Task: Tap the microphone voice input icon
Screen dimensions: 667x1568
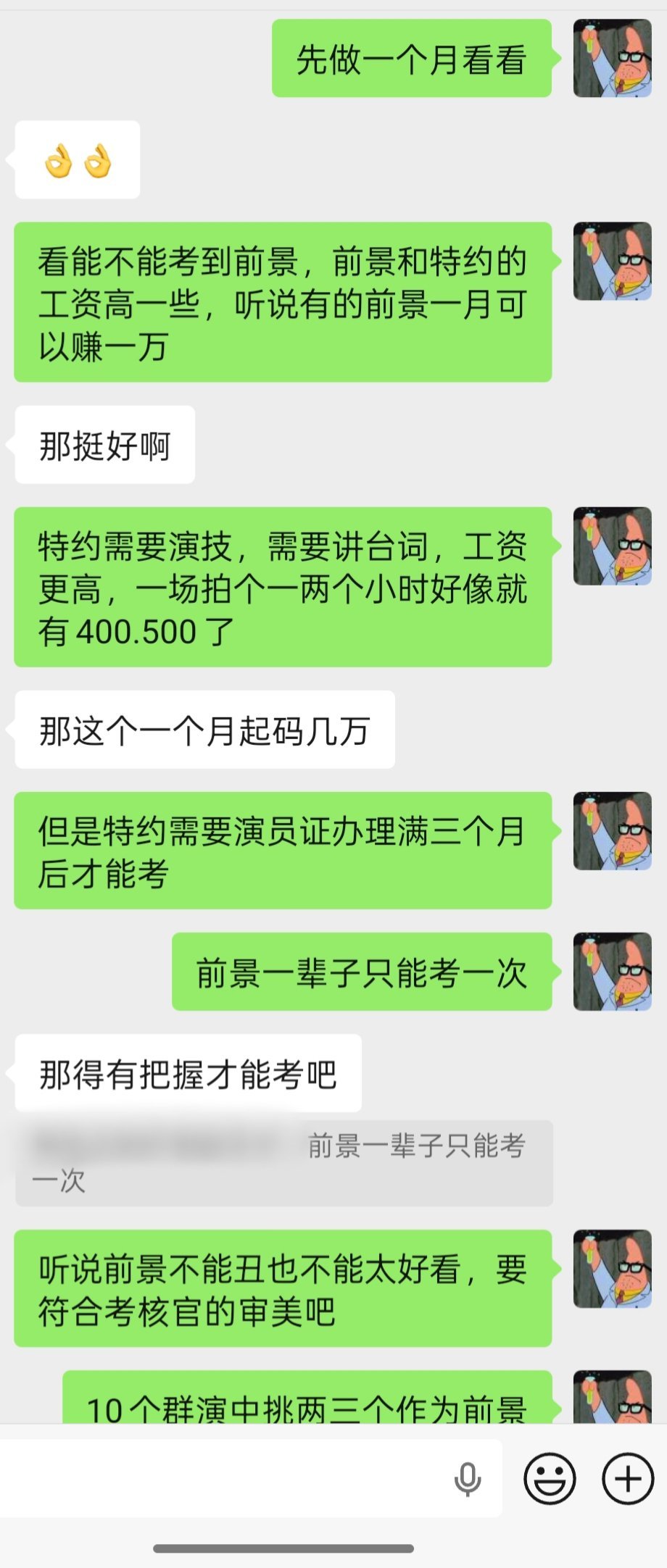Action: pyautogui.click(x=468, y=1479)
